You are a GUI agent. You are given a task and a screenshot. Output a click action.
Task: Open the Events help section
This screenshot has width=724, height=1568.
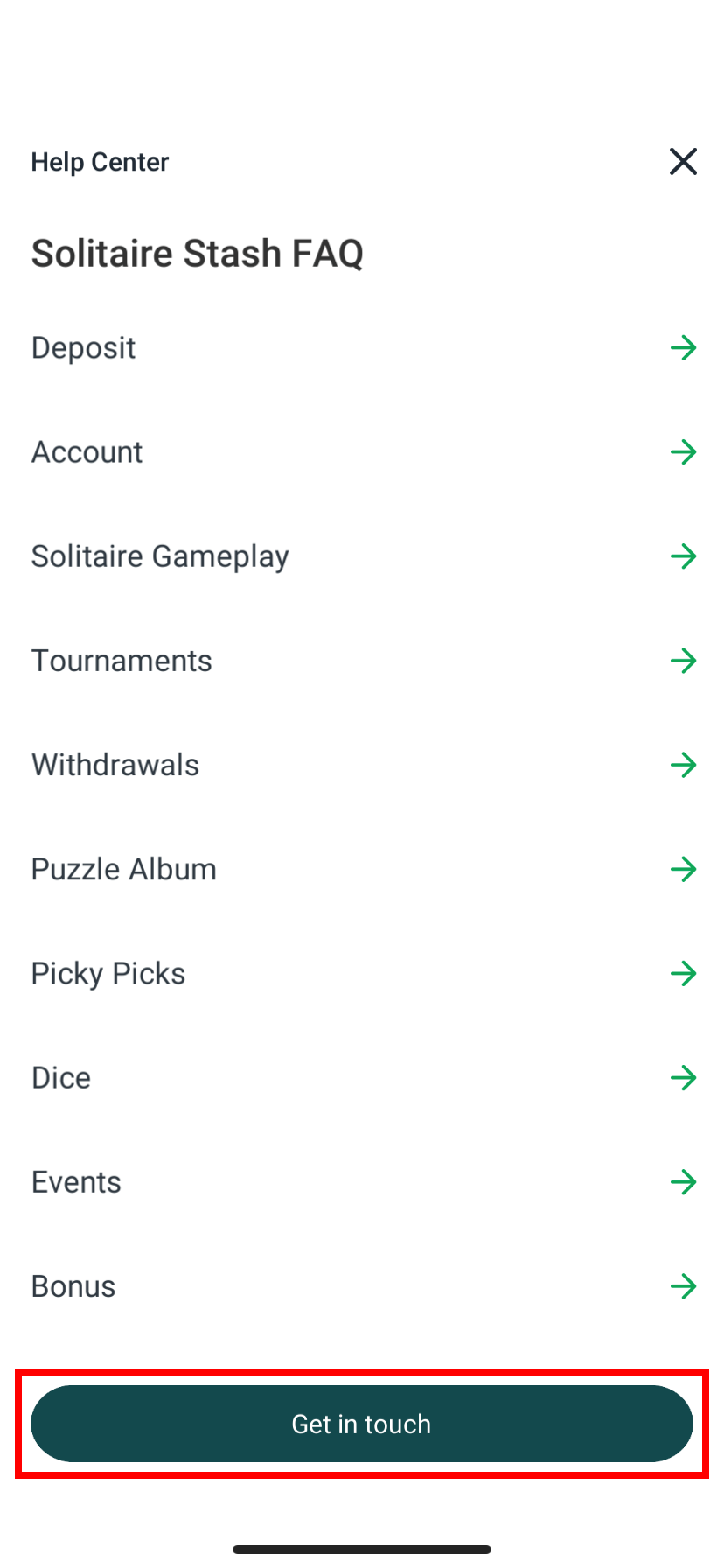(x=362, y=1182)
